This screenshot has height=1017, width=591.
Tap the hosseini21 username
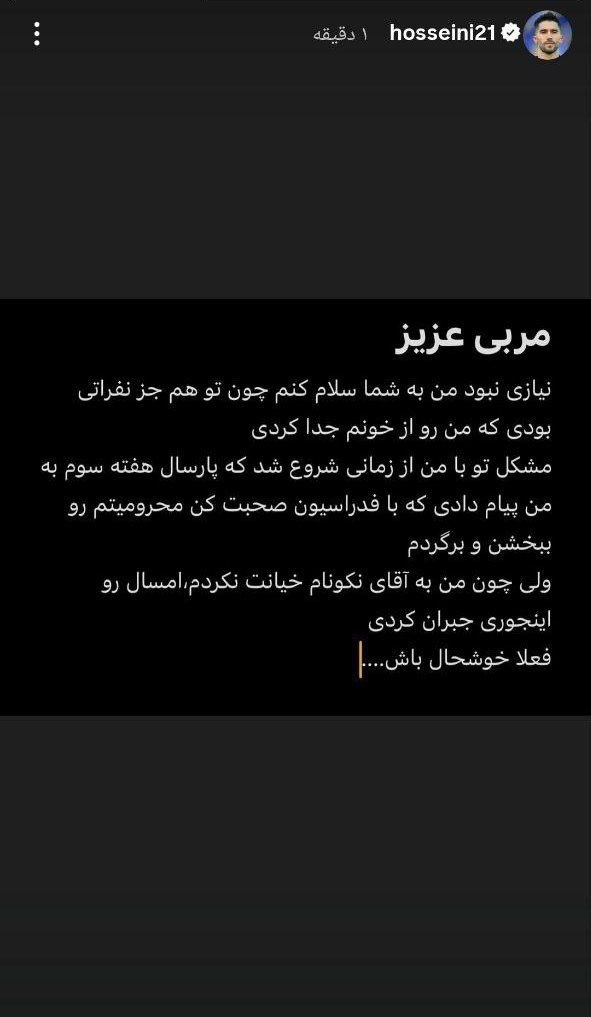pos(442,33)
